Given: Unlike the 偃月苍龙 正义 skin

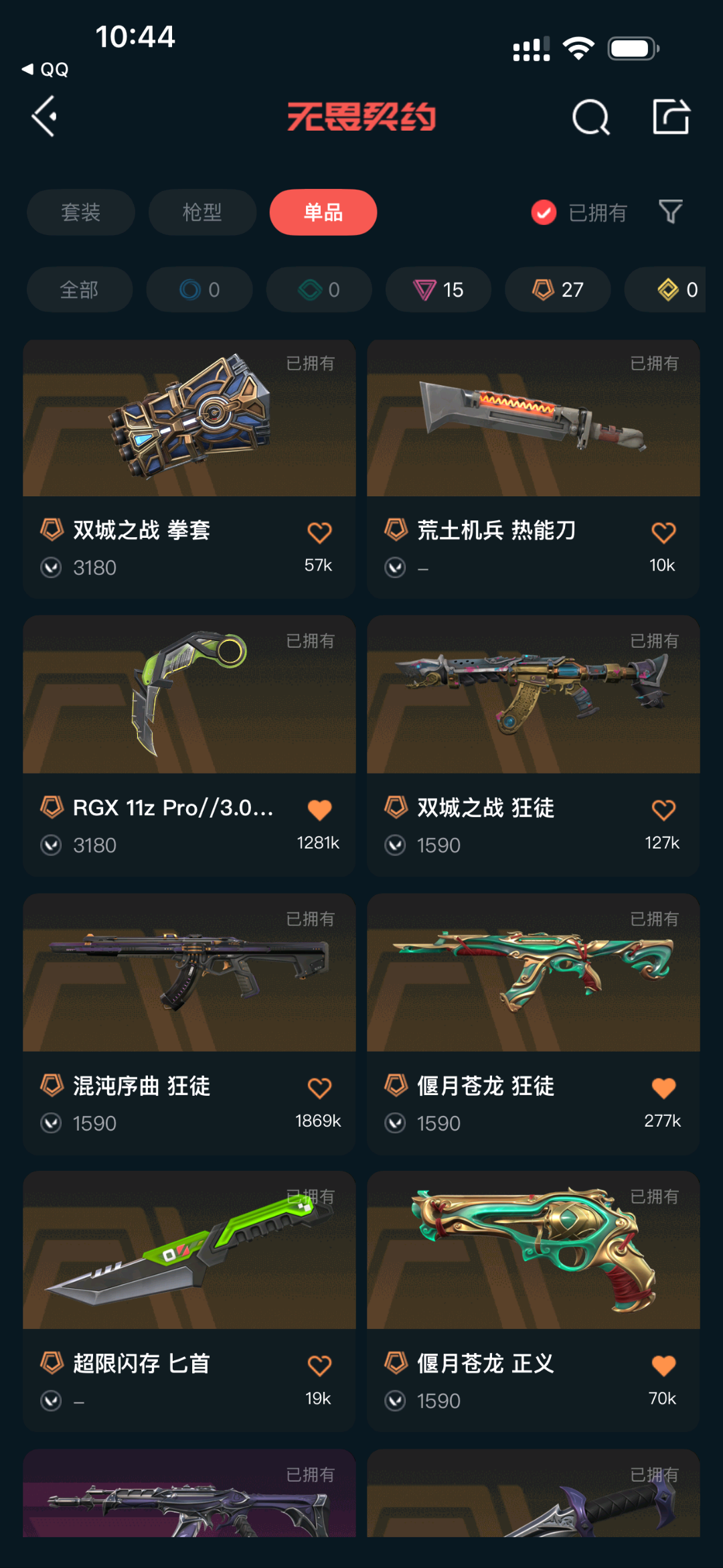Looking at the screenshot, I should [x=663, y=1366].
